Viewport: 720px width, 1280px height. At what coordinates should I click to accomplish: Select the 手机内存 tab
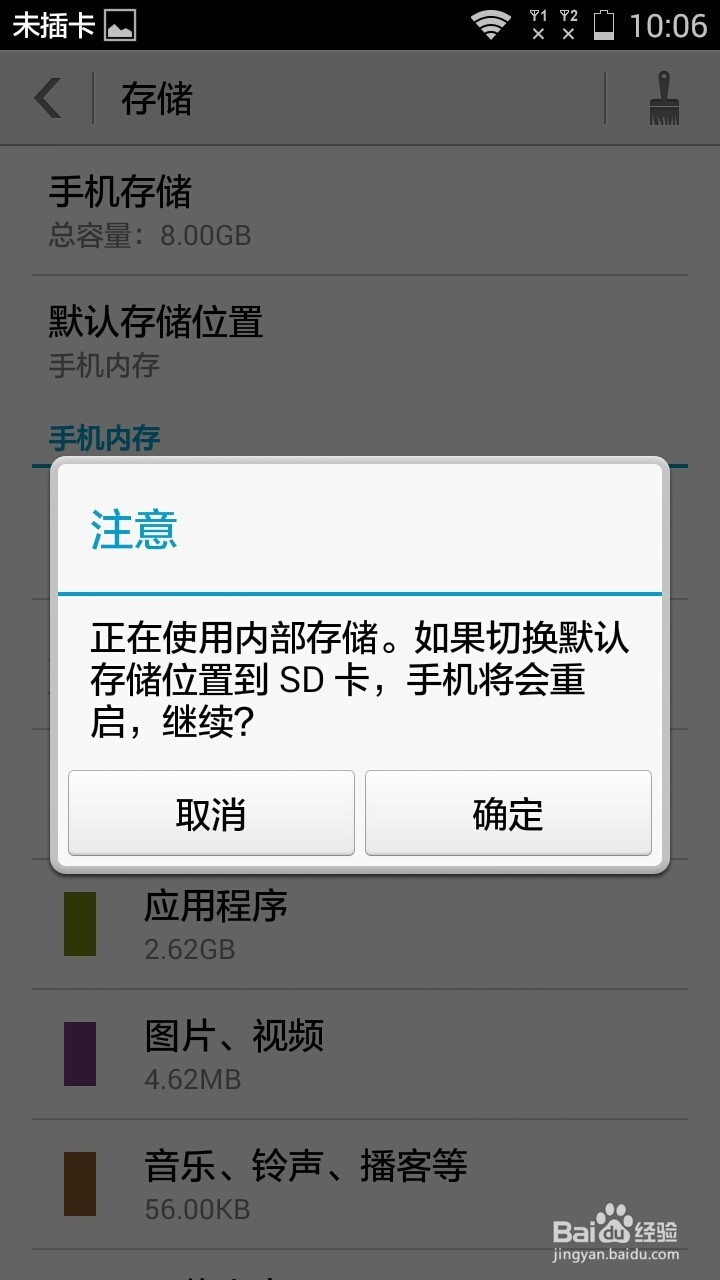coord(104,438)
